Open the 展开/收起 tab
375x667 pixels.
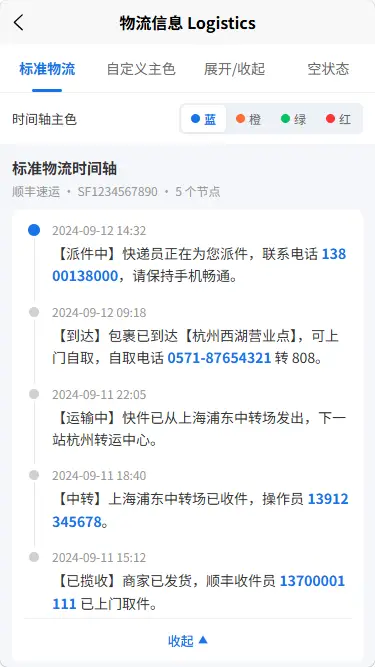point(234,69)
